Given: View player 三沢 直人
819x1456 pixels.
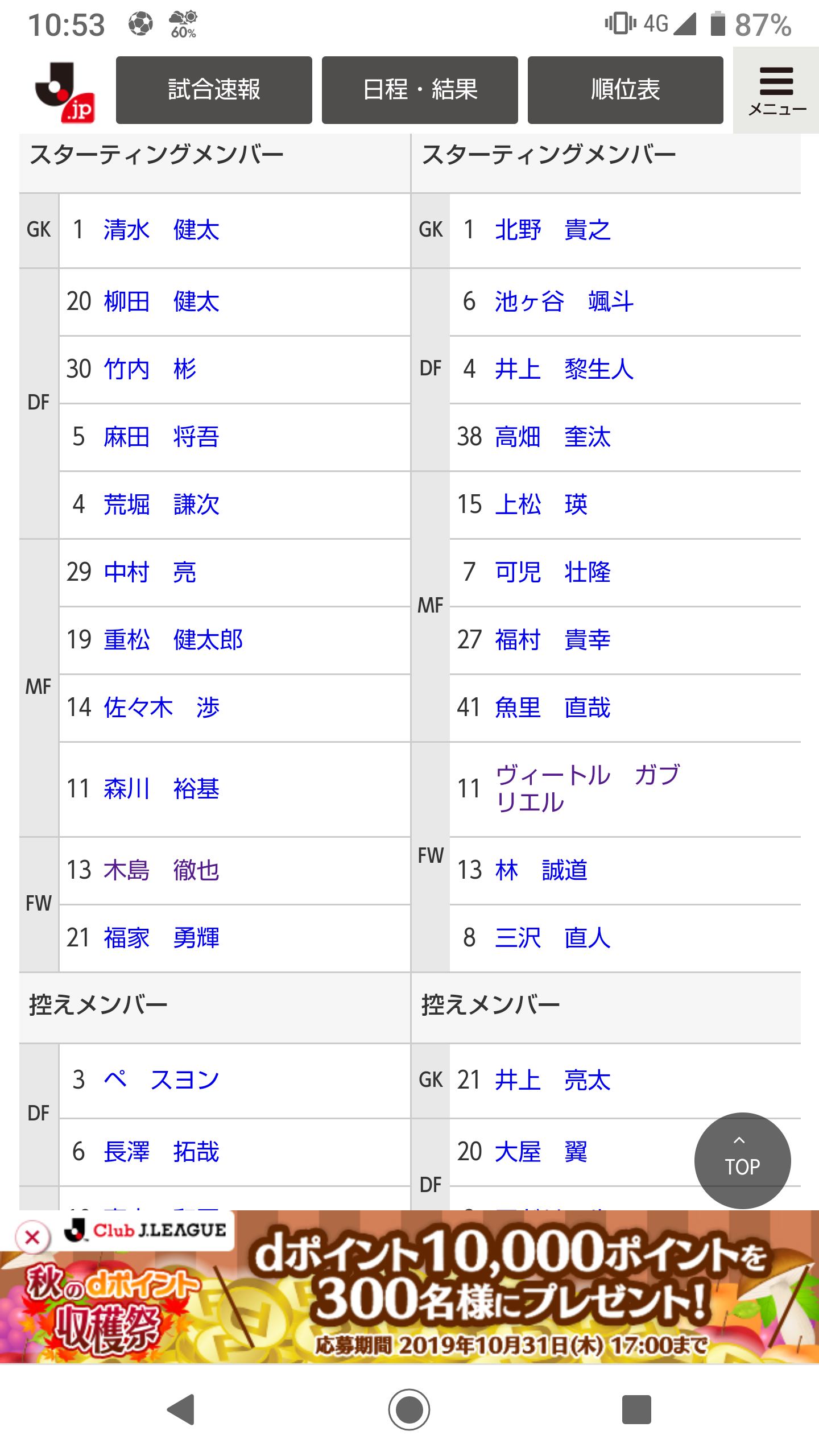Looking at the screenshot, I should pyautogui.click(x=553, y=938).
